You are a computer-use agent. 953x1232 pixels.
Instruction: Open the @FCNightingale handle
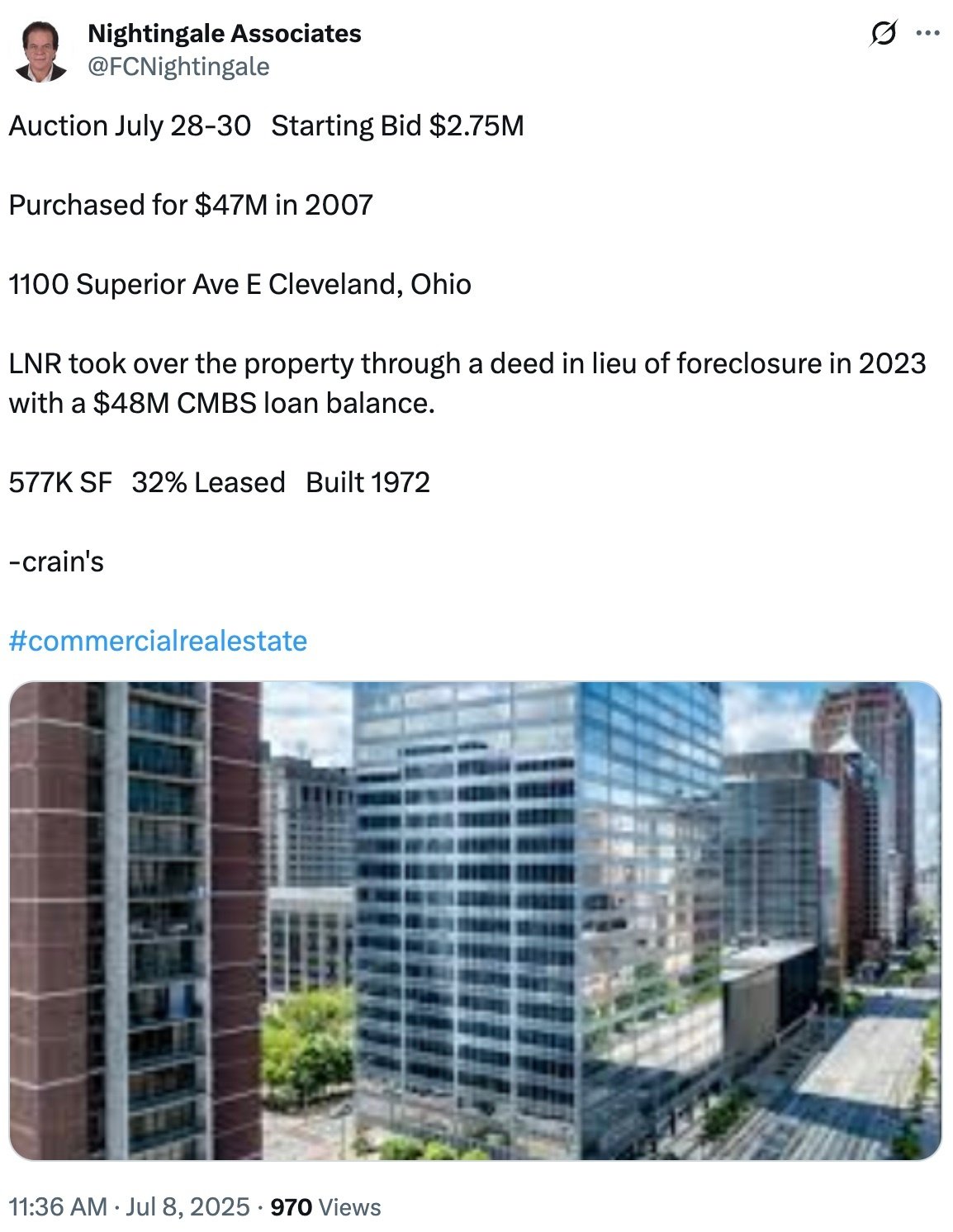click(178, 67)
